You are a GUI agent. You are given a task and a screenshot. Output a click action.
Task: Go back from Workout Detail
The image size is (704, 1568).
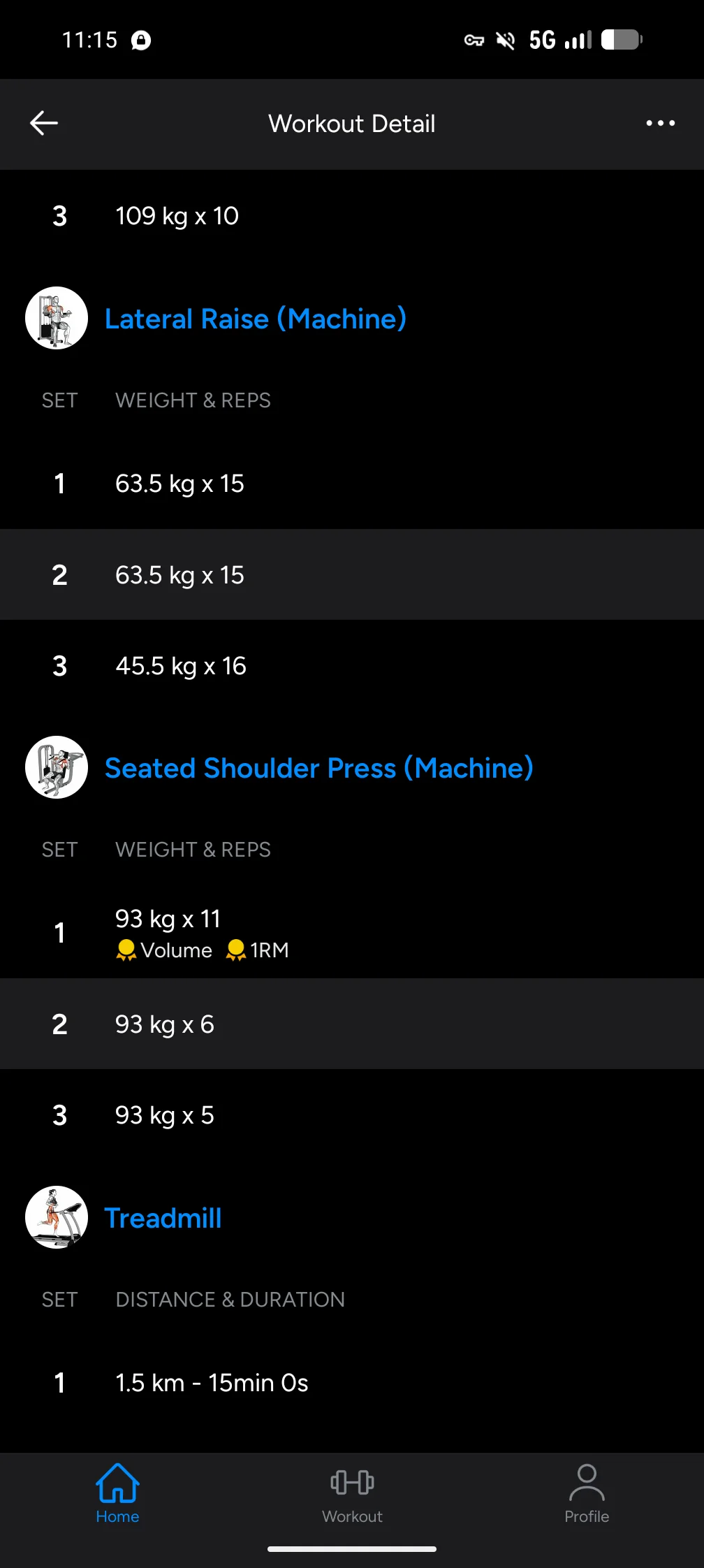(44, 123)
